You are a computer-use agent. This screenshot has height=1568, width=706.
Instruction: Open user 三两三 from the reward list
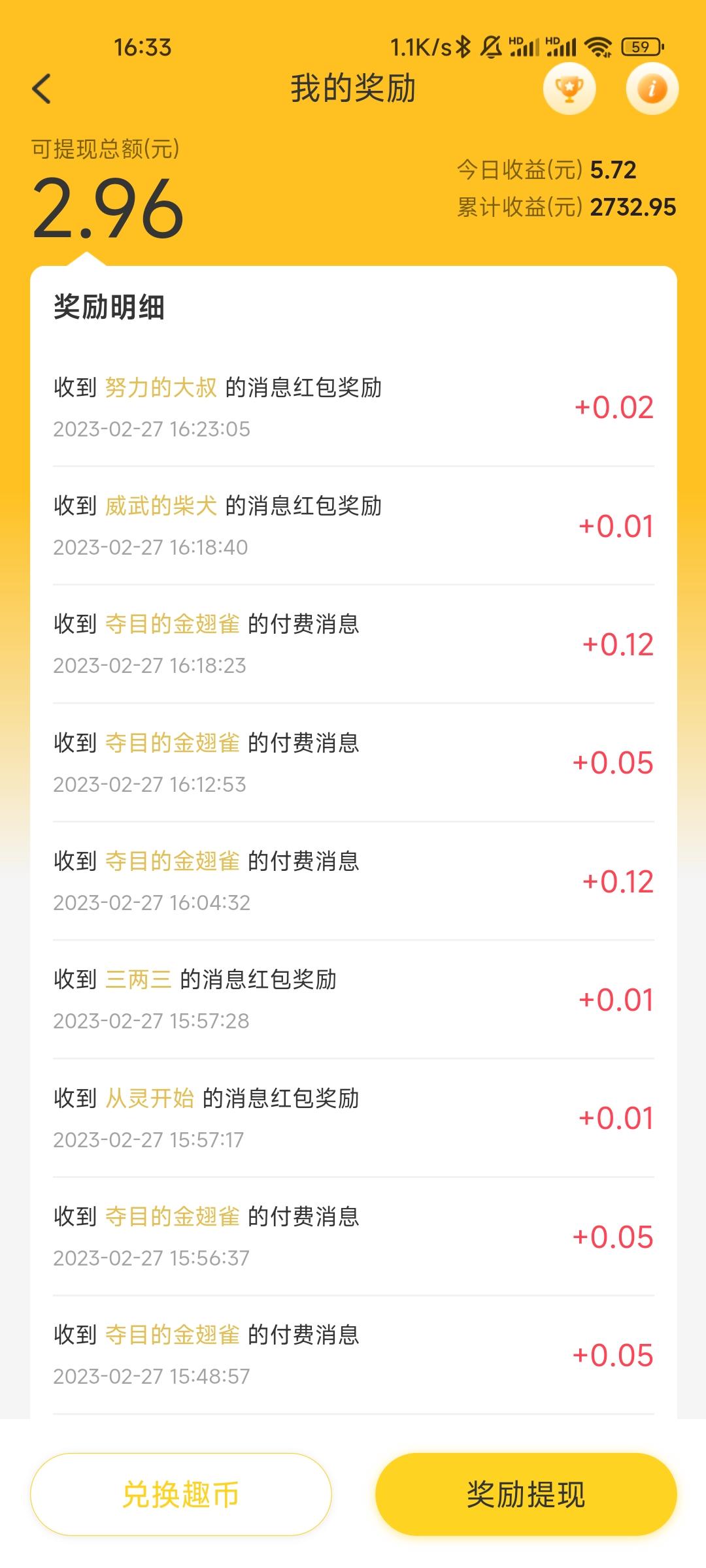[139, 980]
